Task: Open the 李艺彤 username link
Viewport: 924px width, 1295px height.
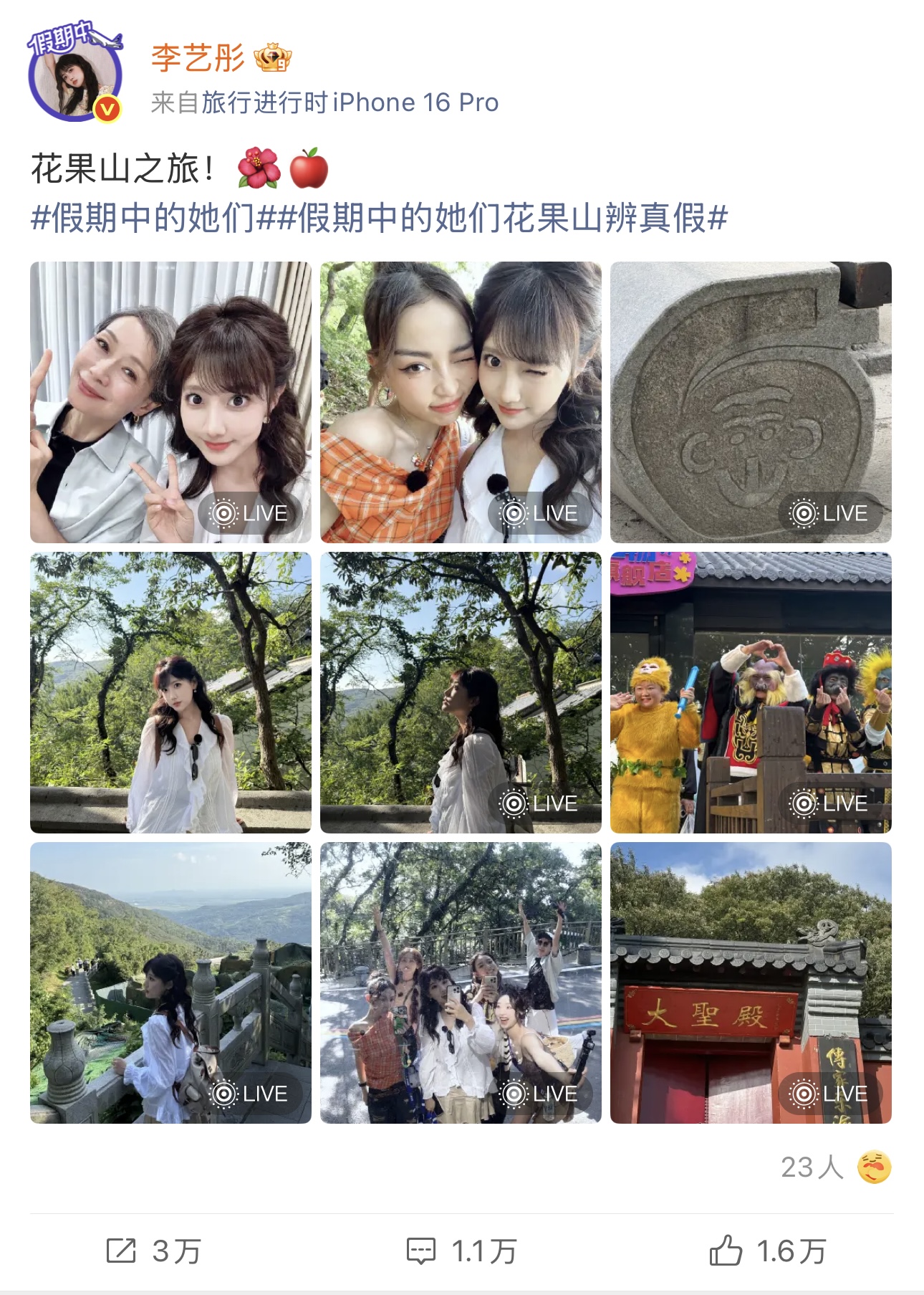Action: pos(198,58)
